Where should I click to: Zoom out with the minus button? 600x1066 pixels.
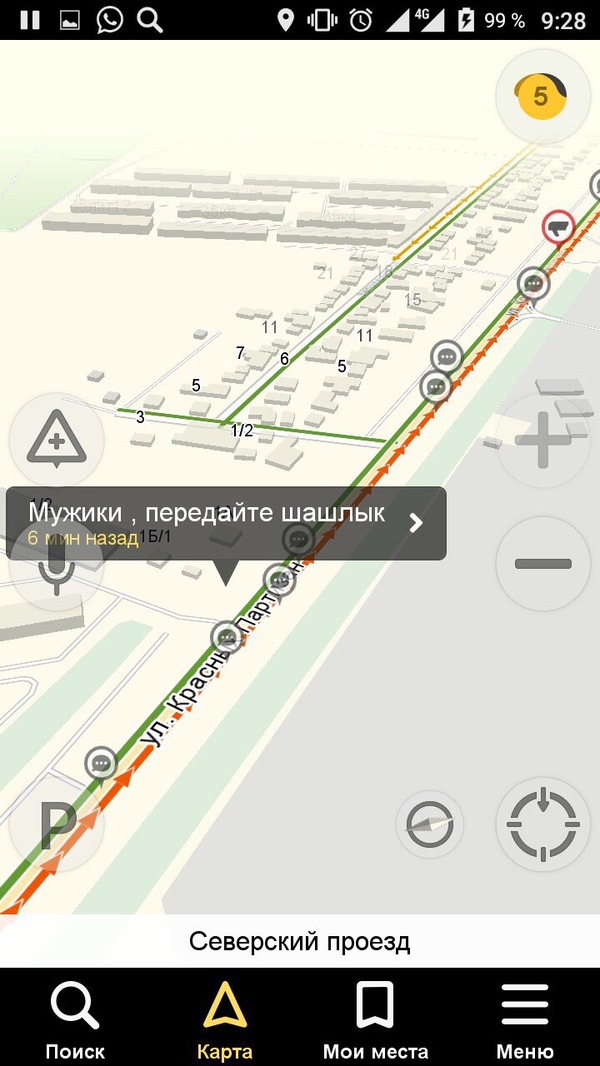543,563
